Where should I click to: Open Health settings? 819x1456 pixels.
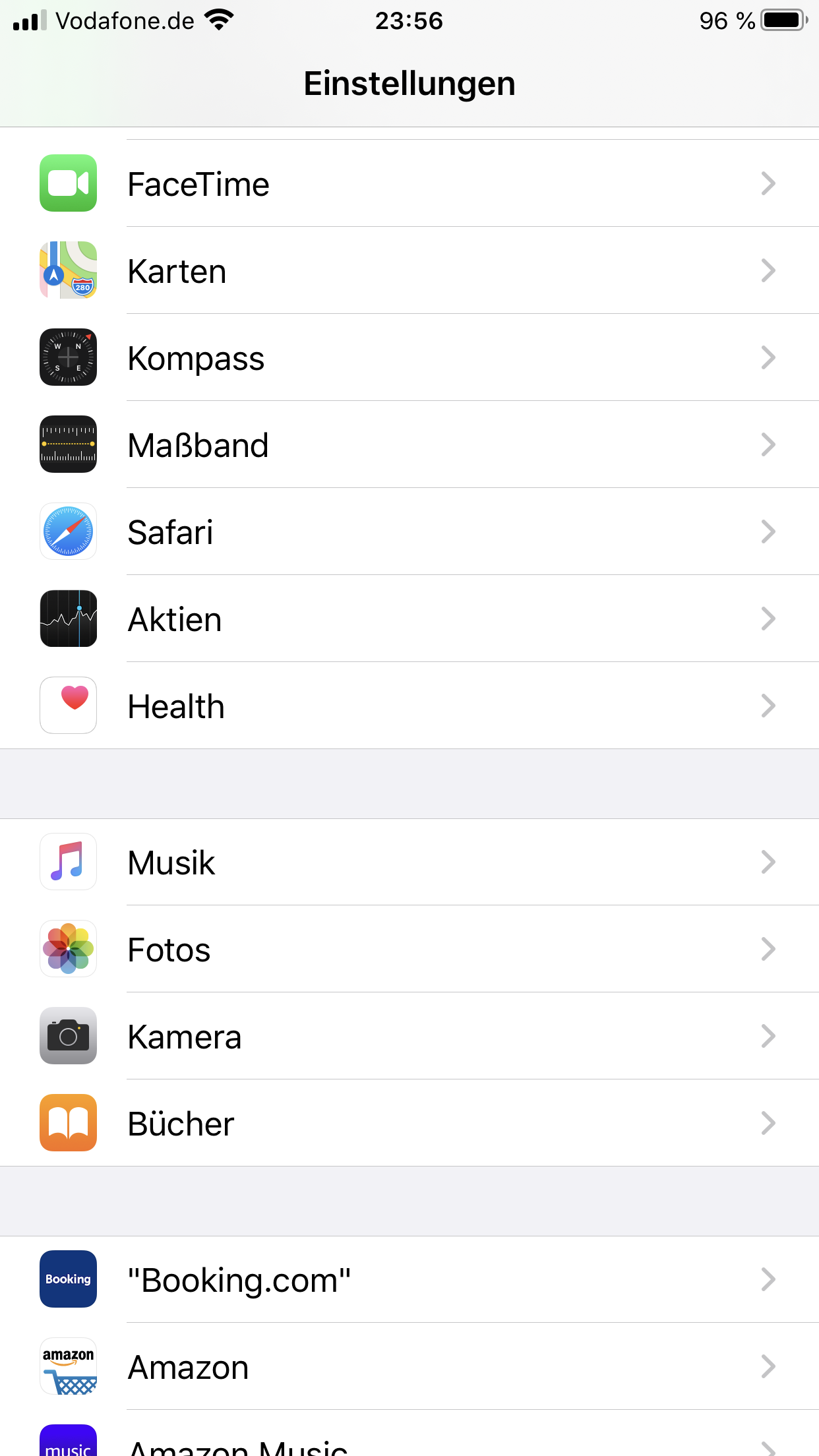tap(409, 706)
